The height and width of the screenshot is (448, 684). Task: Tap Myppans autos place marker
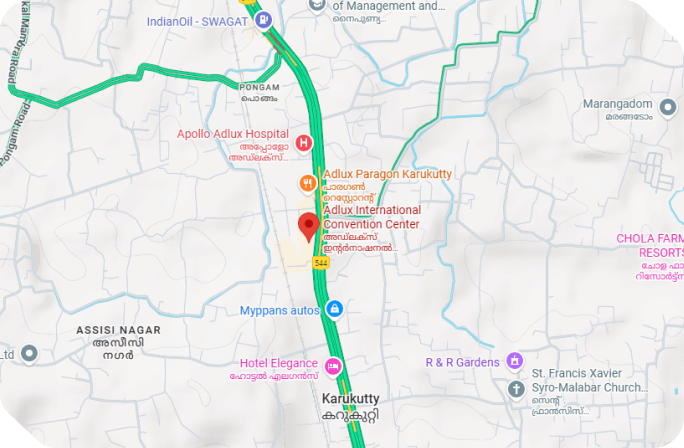point(335,310)
